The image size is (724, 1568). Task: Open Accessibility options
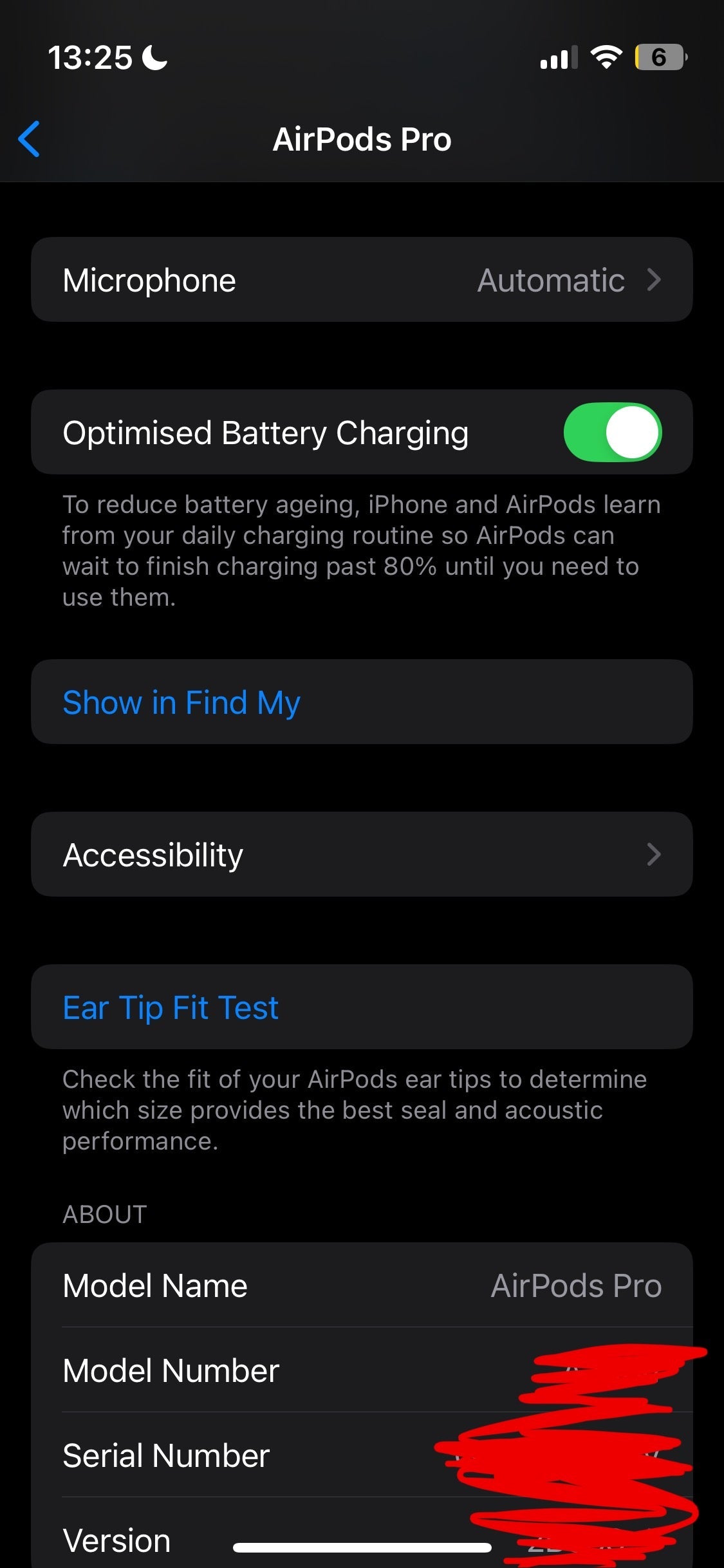pyautogui.click(x=362, y=855)
